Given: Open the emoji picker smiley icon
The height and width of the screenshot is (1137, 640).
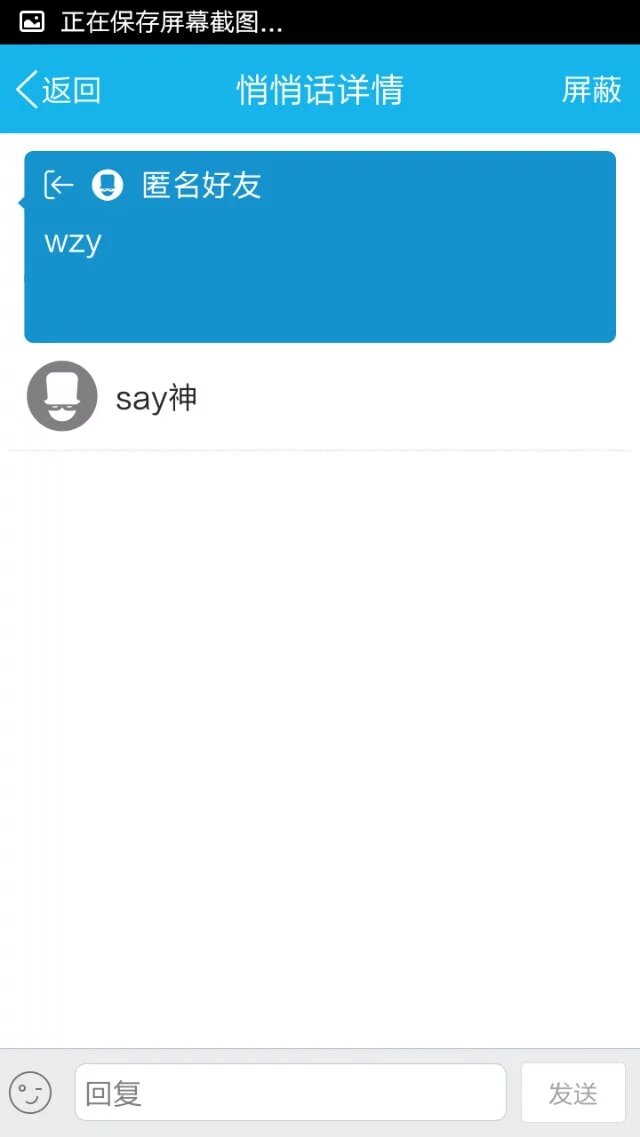Looking at the screenshot, I should point(30,1093).
